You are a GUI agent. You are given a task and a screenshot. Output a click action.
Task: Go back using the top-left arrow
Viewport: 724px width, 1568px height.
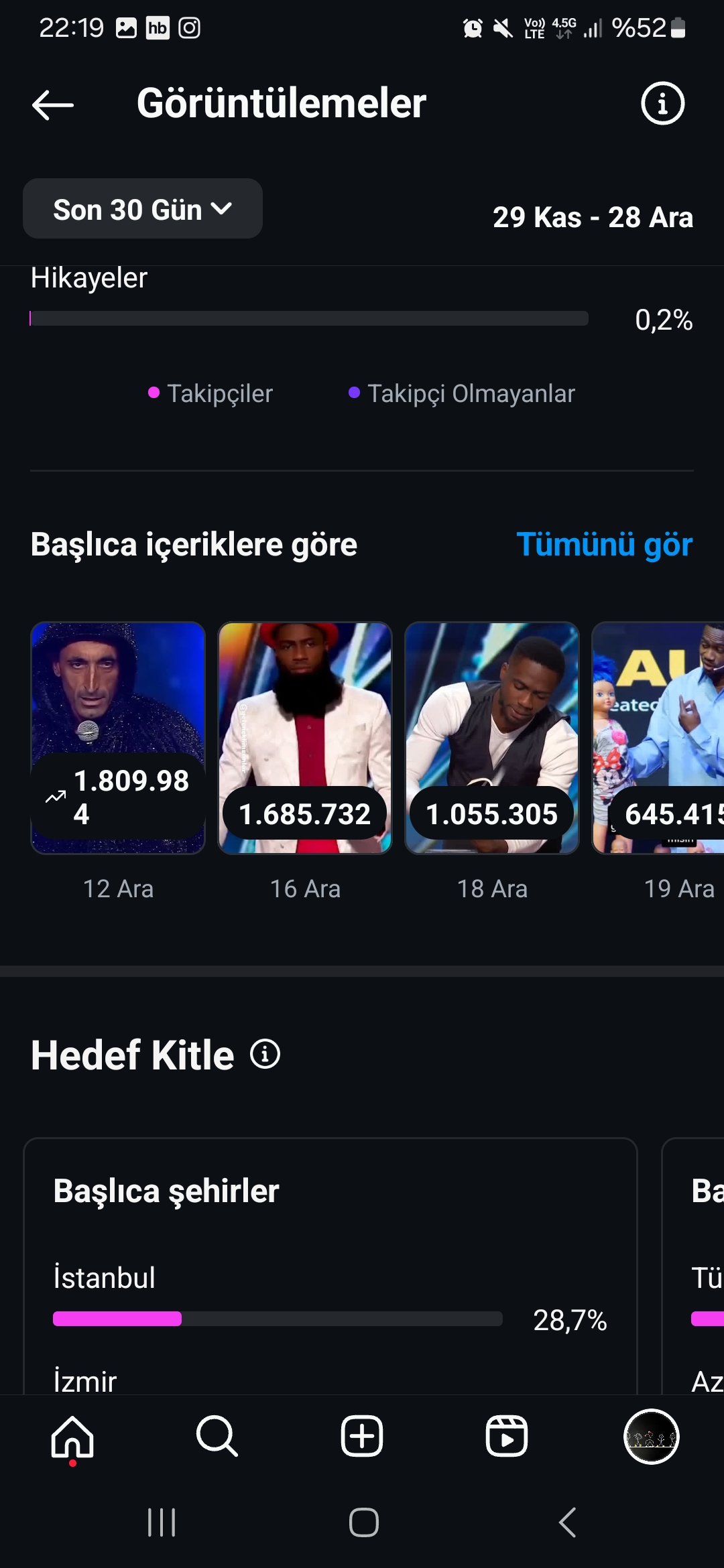pyautogui.click(x=53, y=105)
